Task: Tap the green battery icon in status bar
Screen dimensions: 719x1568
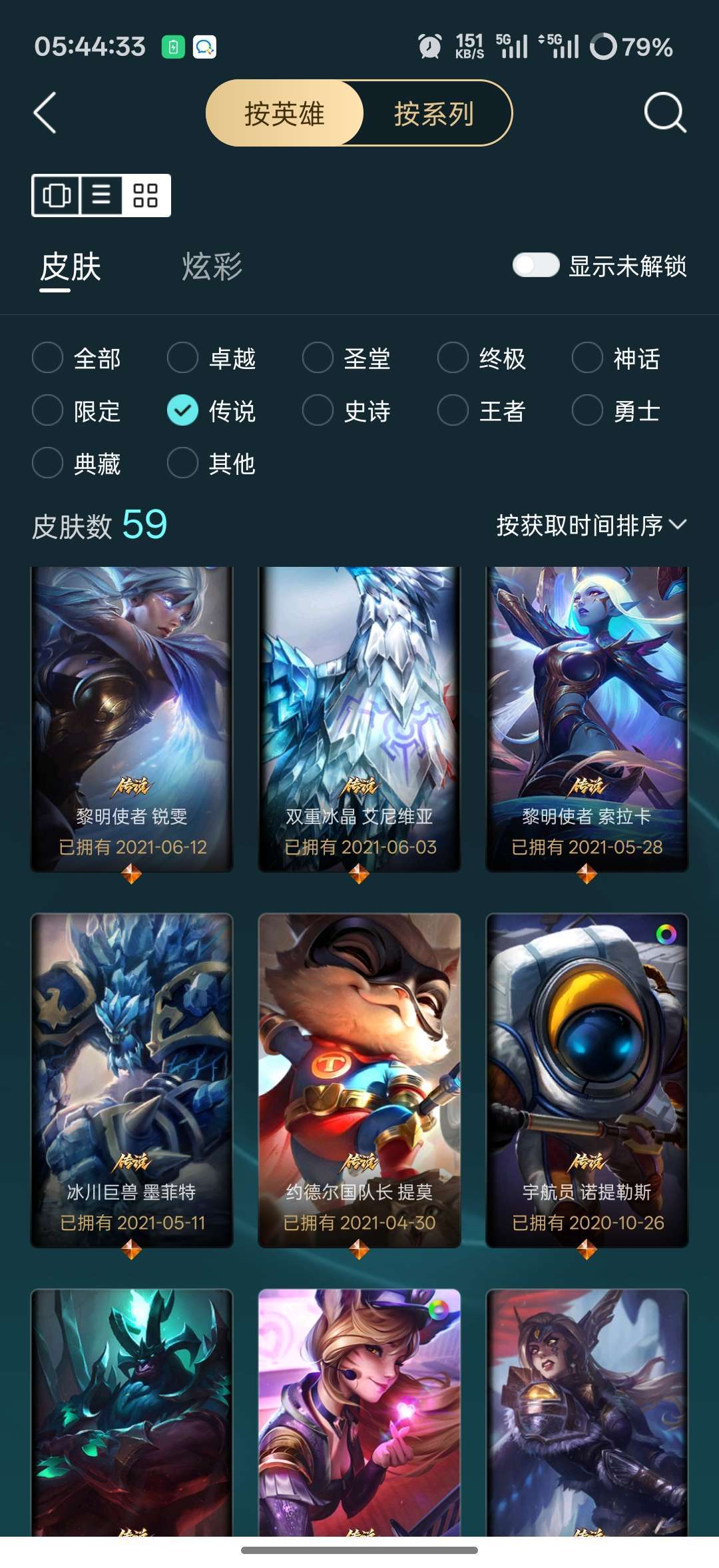Action: (x=172, y=44)
